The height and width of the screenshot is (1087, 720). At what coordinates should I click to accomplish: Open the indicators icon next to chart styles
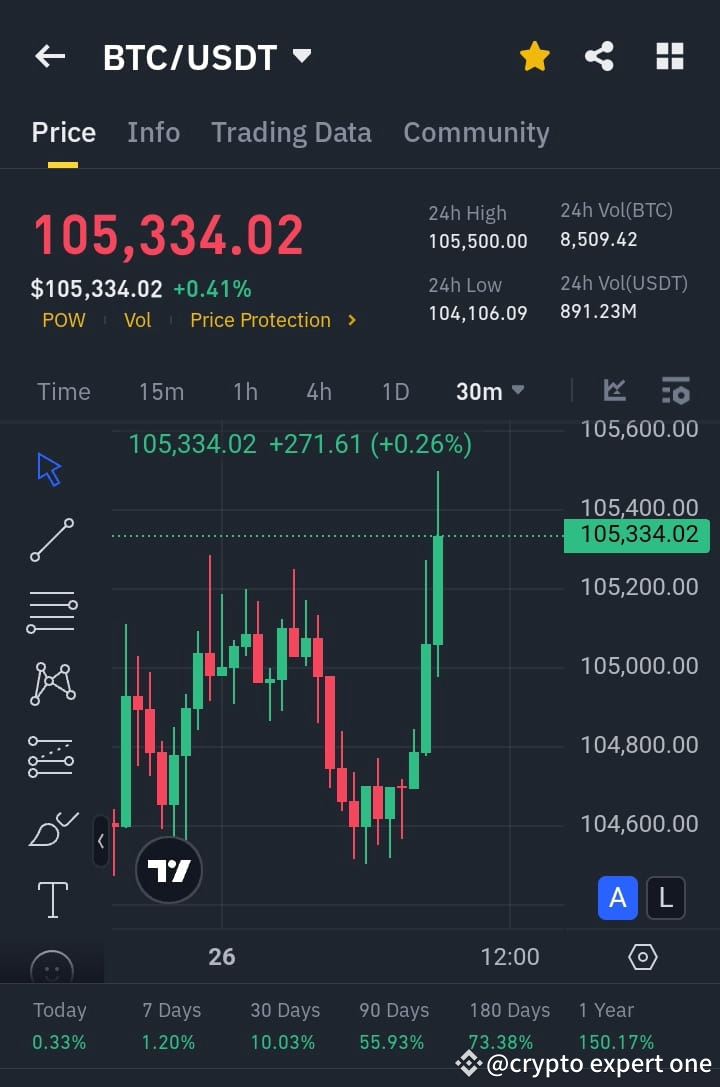(x=675, y=391)
